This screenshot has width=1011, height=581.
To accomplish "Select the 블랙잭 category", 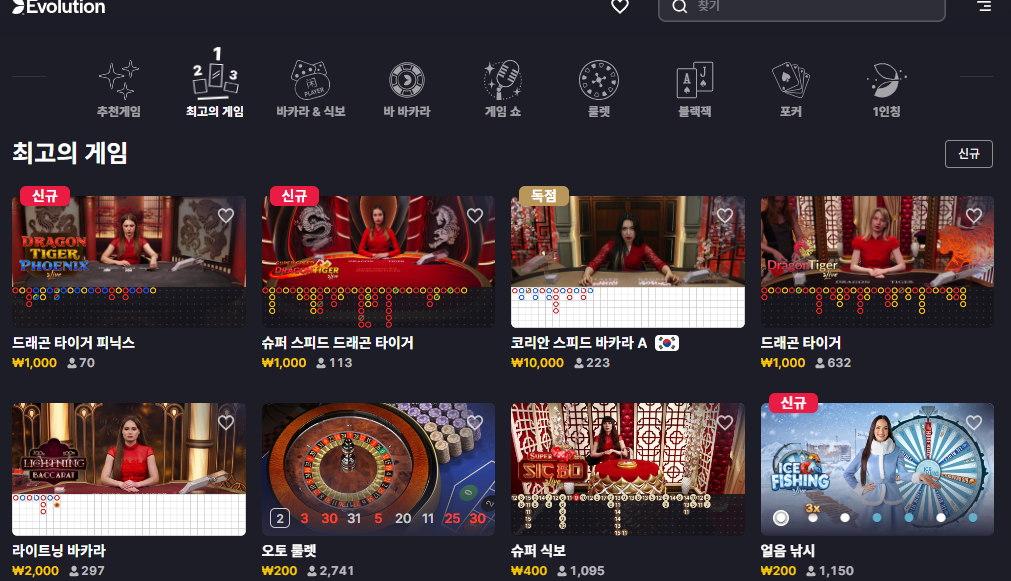I will tap(694, 89).
